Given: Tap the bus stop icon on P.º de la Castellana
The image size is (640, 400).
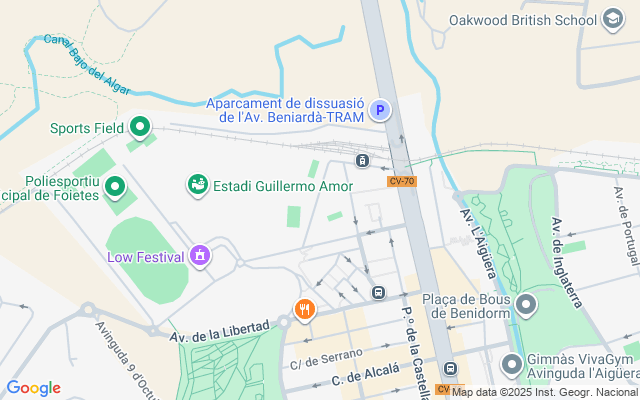Looking at the screenshot, I should pyautogui.click(x=450, y=368).
